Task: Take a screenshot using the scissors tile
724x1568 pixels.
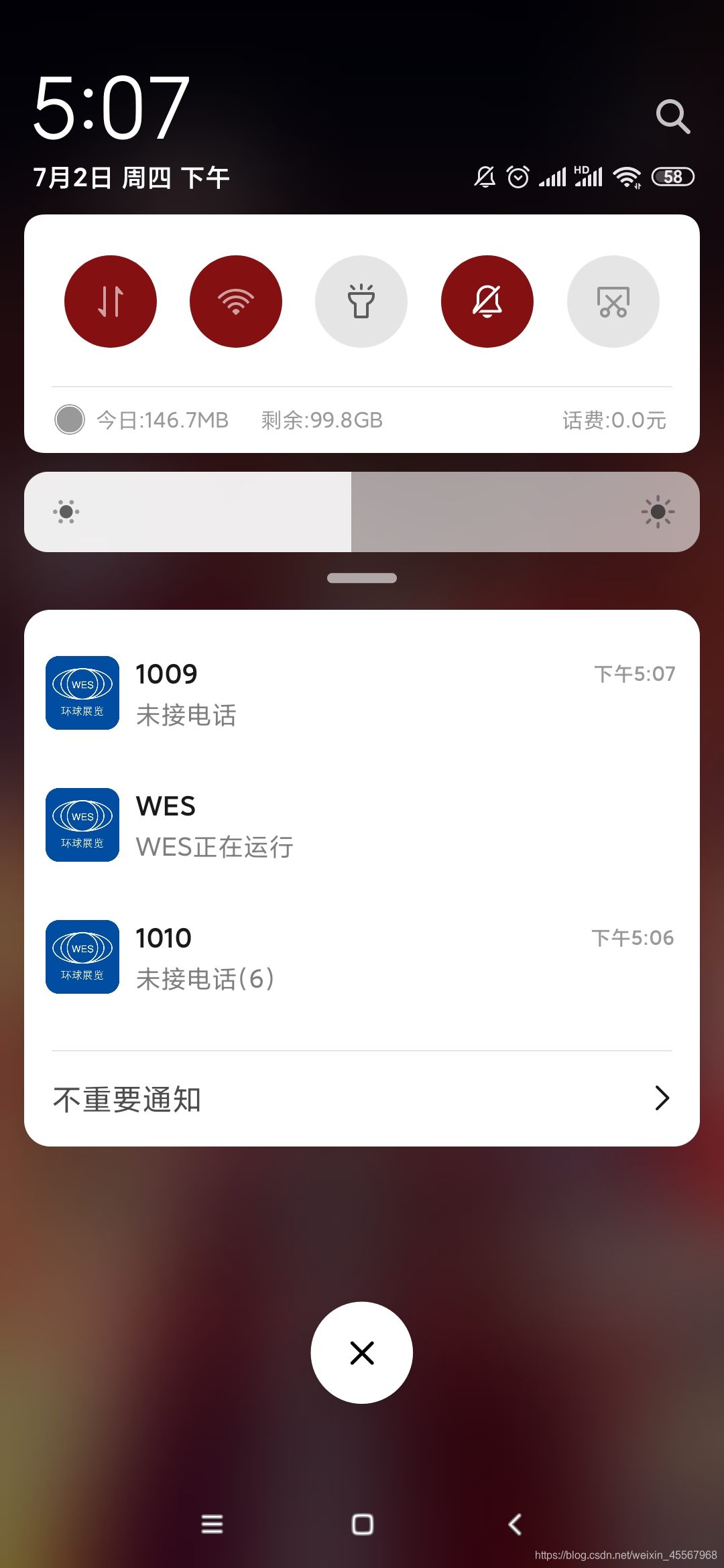Action: [x=613, y=302]
